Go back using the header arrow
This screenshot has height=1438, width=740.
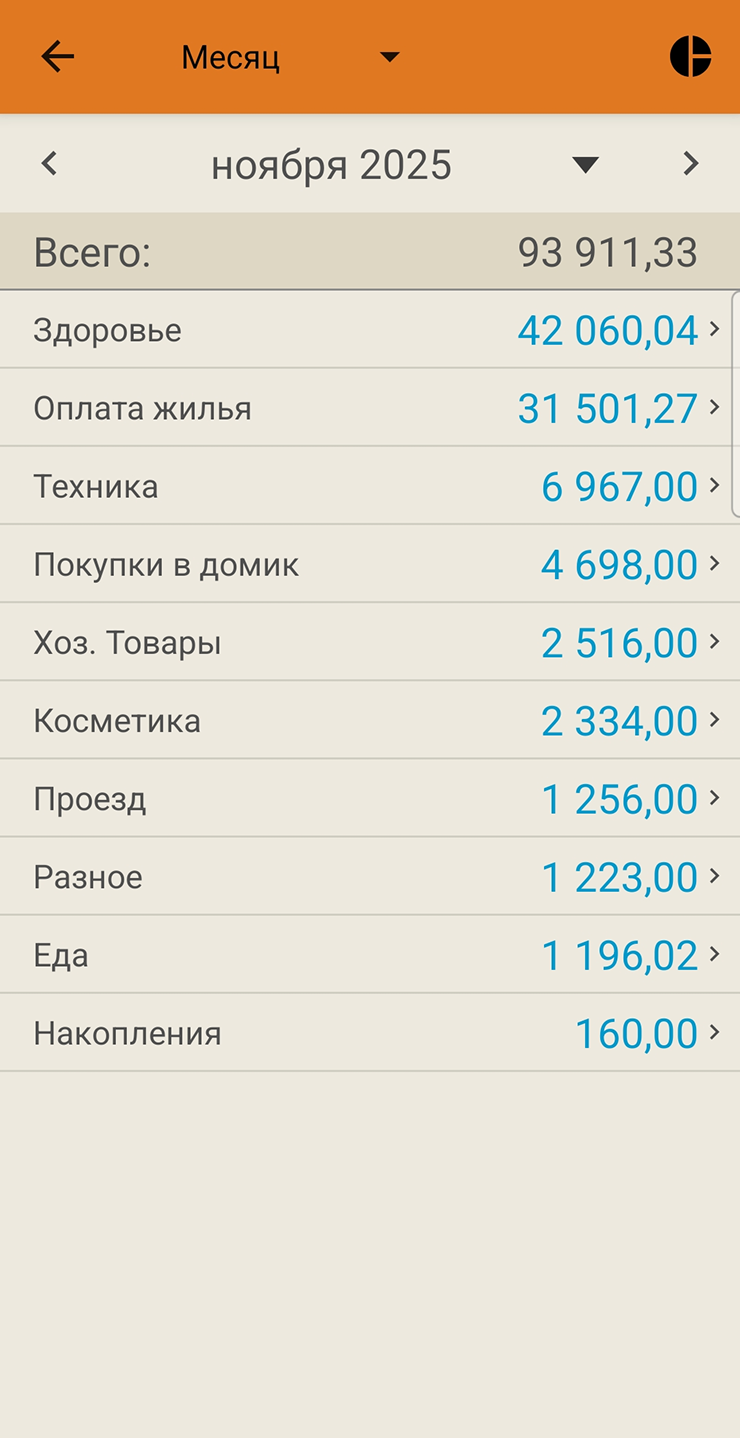(x=57, y=57)
